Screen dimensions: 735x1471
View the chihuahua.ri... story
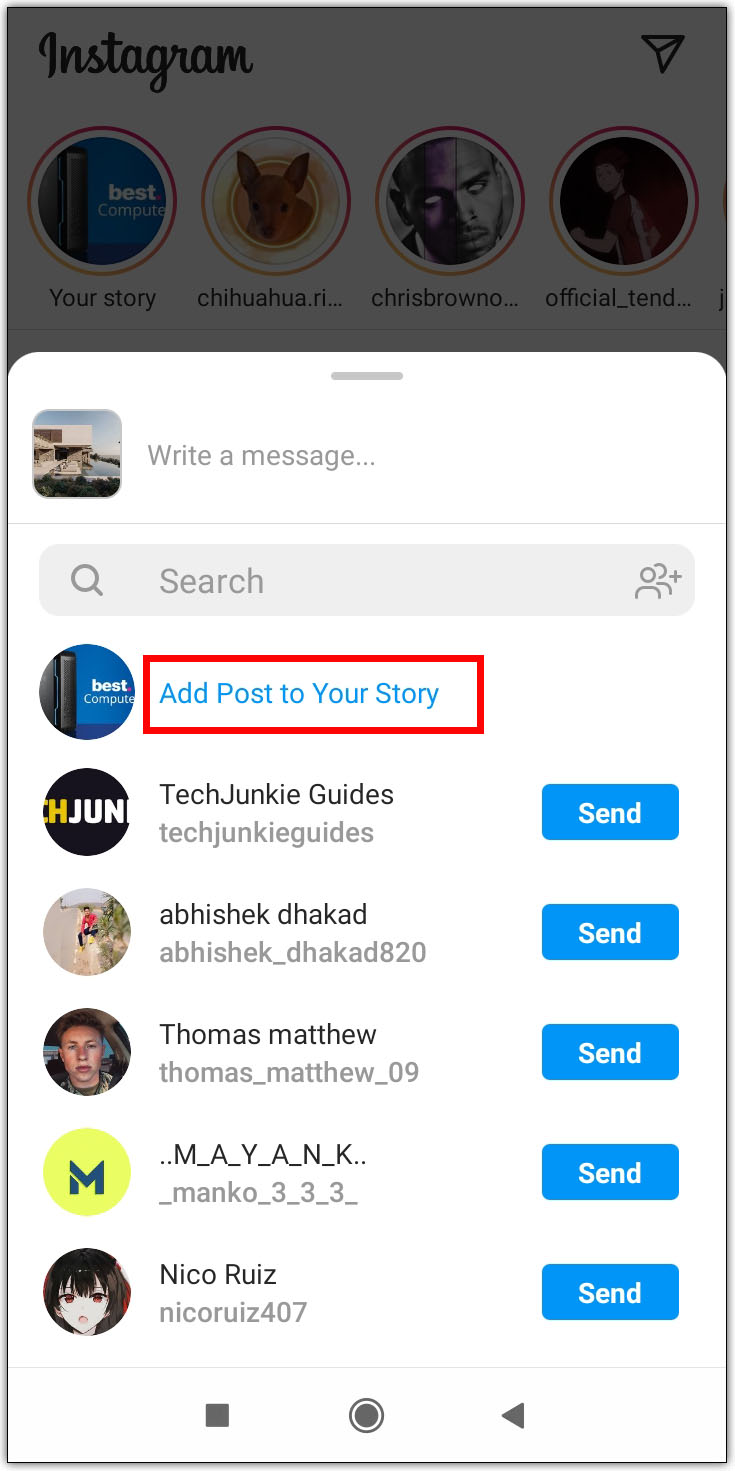point(275,202)
